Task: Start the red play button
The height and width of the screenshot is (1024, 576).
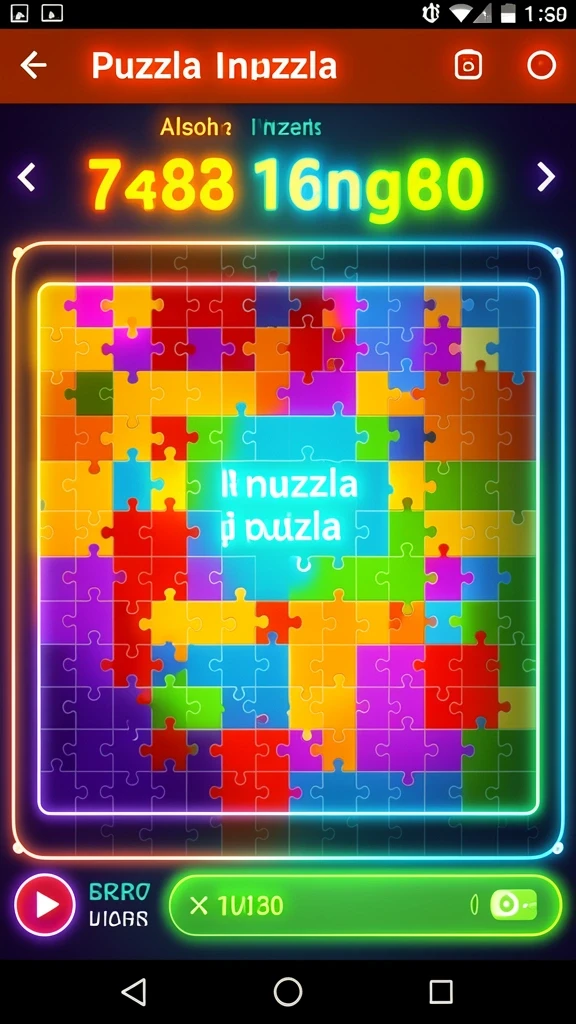Action: click(45, 905)
